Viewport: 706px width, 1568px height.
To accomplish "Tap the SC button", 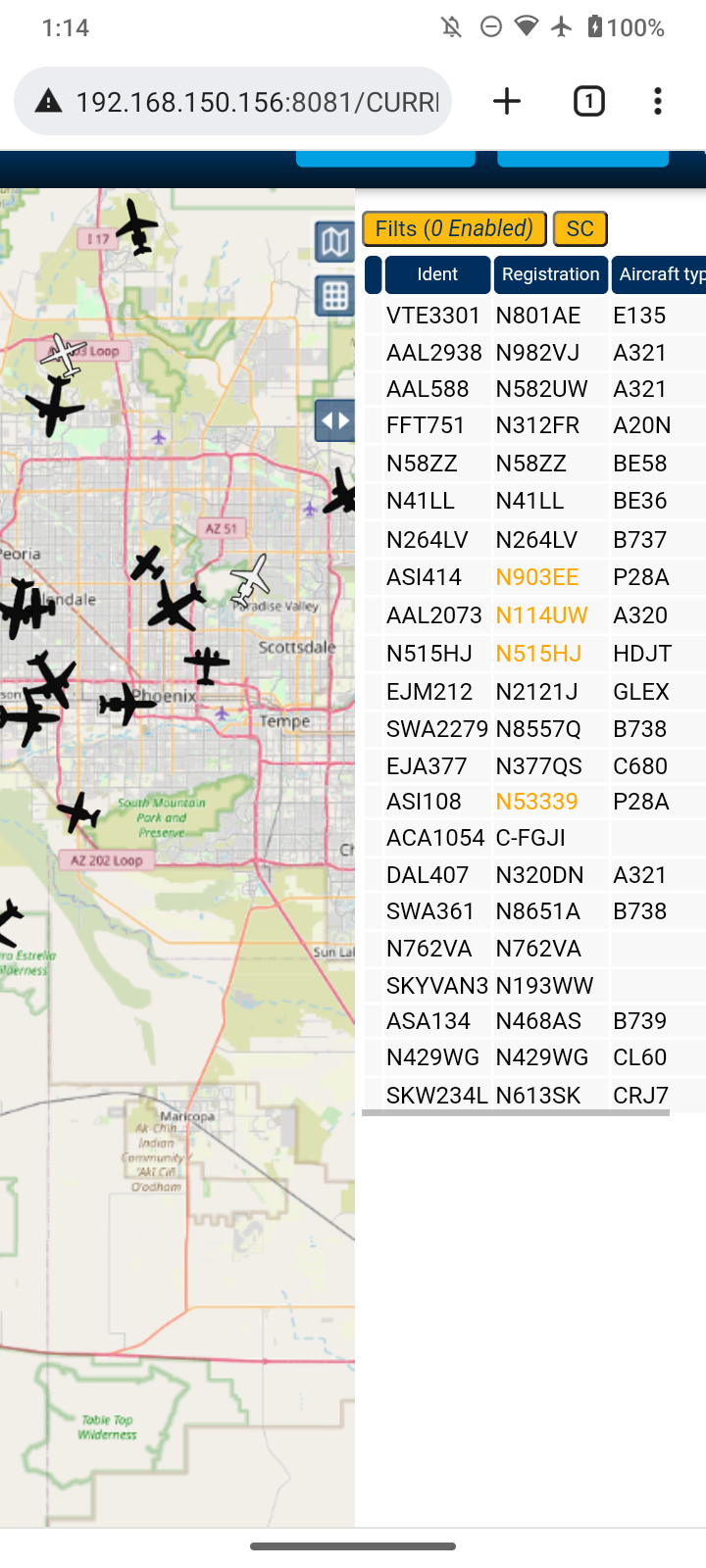I will click(x=580, y=228).
